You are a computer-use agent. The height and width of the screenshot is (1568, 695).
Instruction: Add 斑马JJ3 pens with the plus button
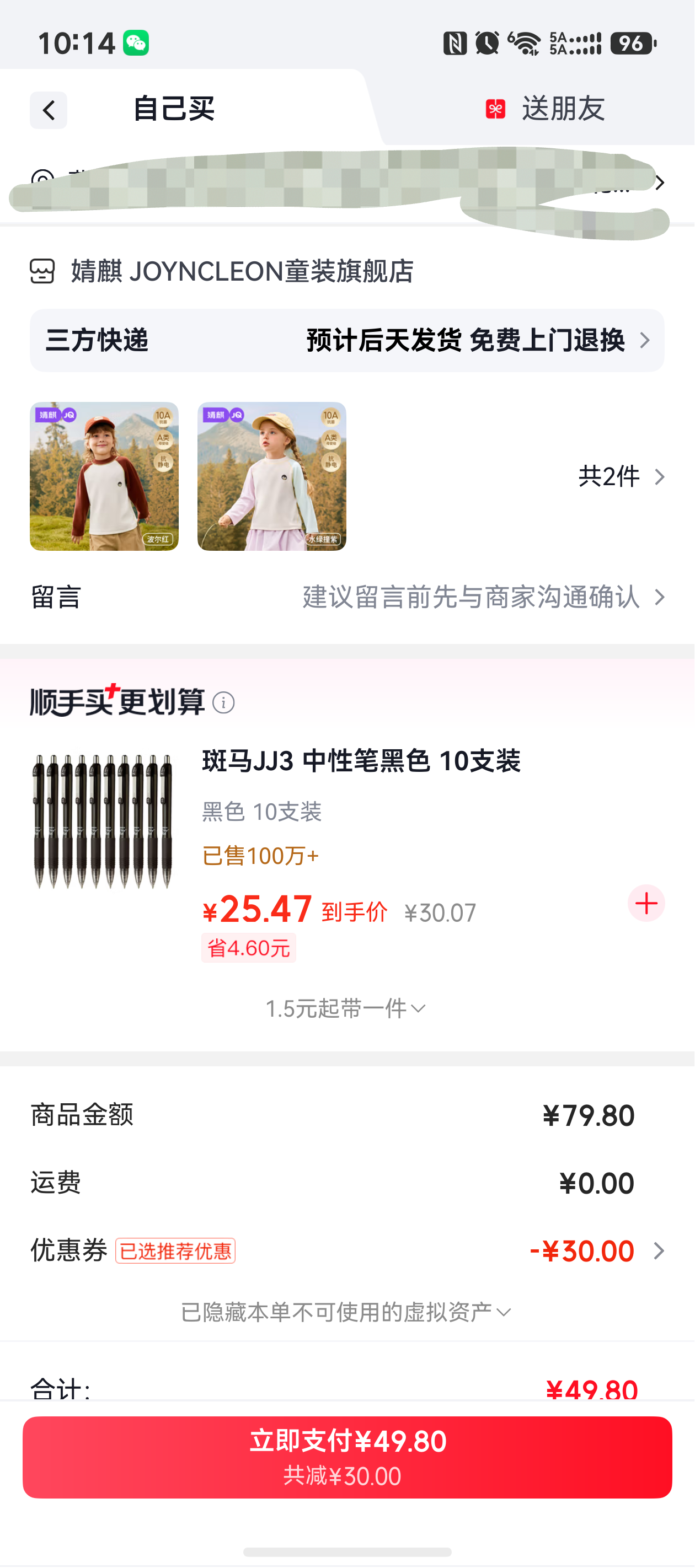click(x=646, y=903)
